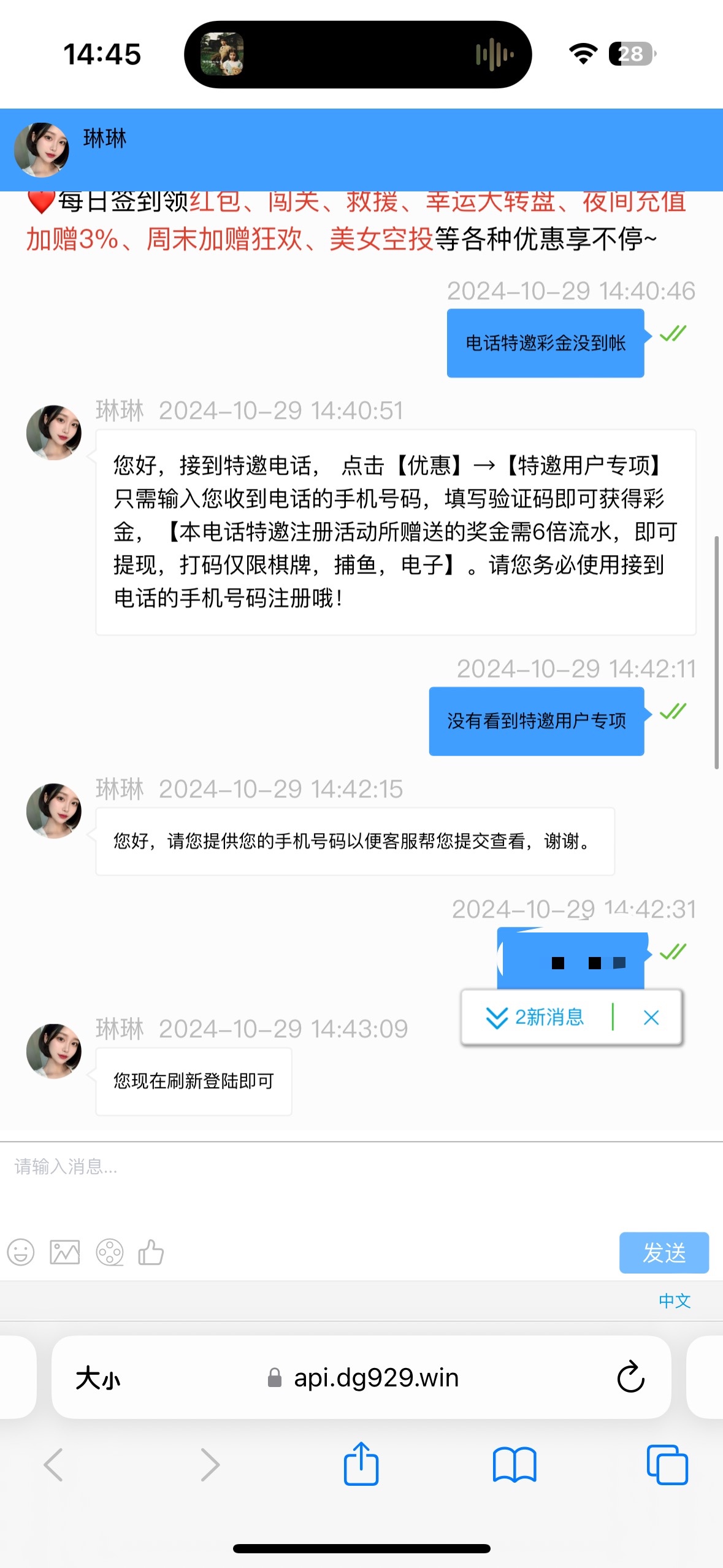Open the video attachment icon
Screen dimensions: 723x1568
[110, 1252]
